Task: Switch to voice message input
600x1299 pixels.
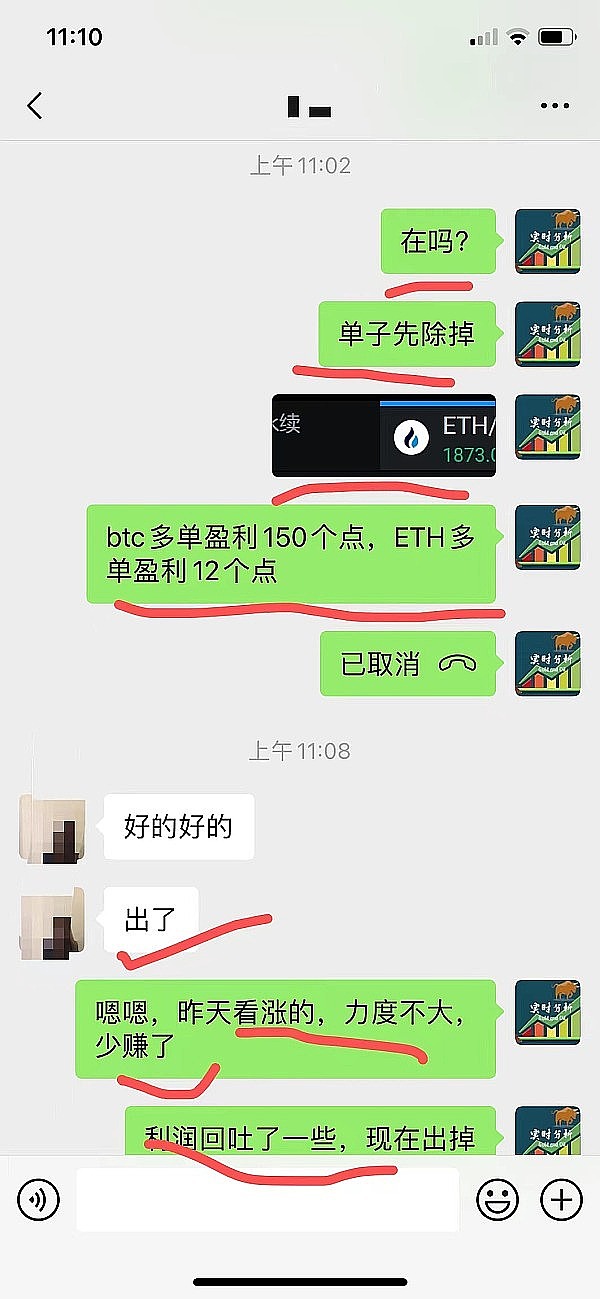Action: pos(39,1199)
